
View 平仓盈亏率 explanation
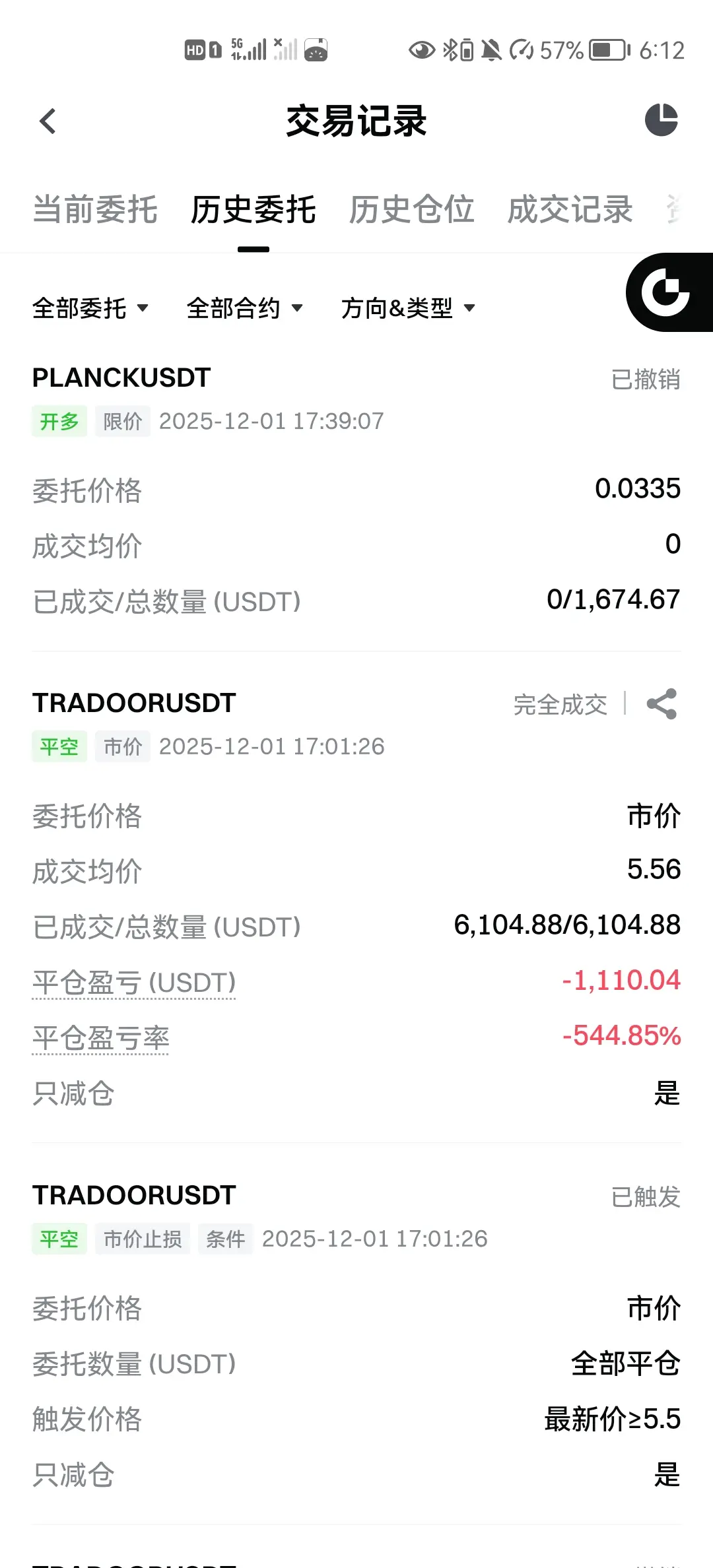click(x=101, y=1038)
